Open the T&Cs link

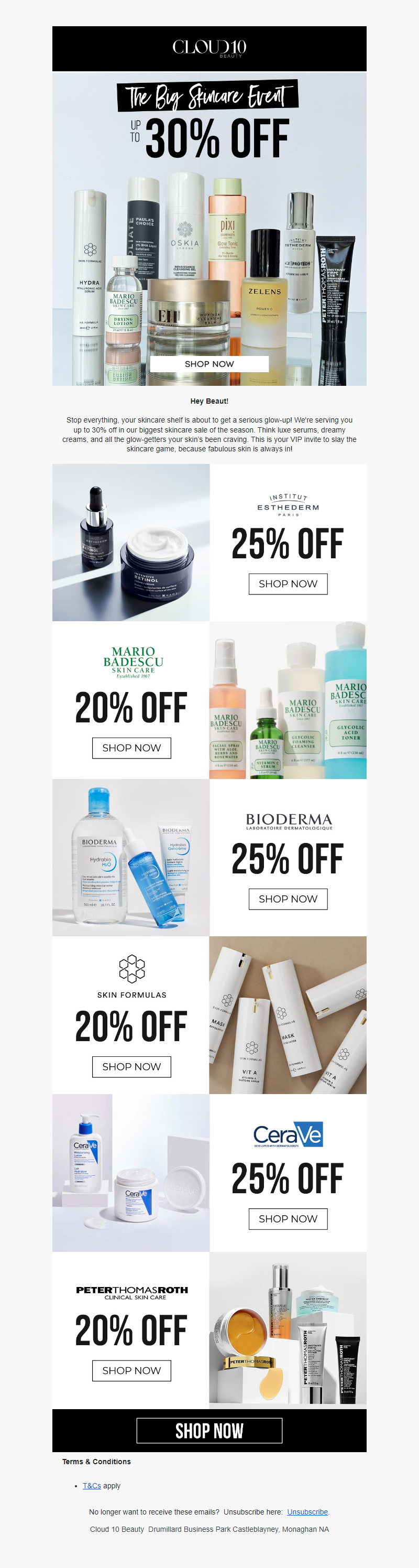pos(92,1485)
